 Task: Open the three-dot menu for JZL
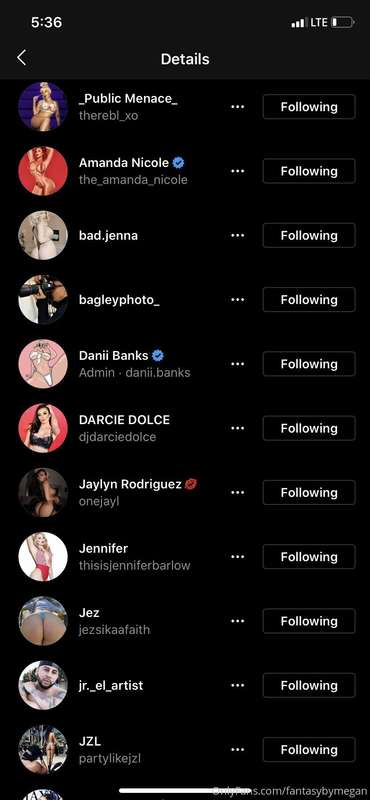[x=237, y=749]
